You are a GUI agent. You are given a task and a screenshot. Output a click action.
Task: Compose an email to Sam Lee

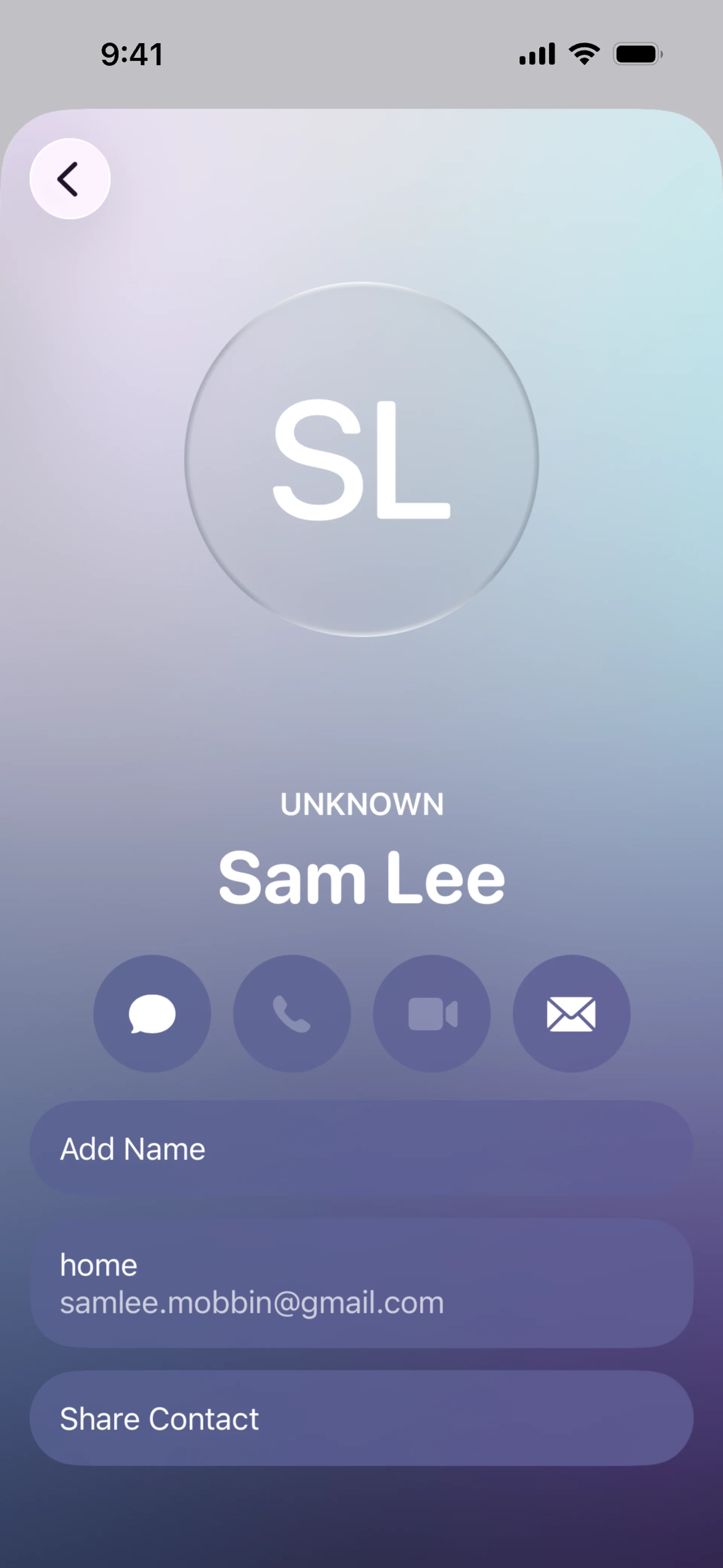[572, 1013]
